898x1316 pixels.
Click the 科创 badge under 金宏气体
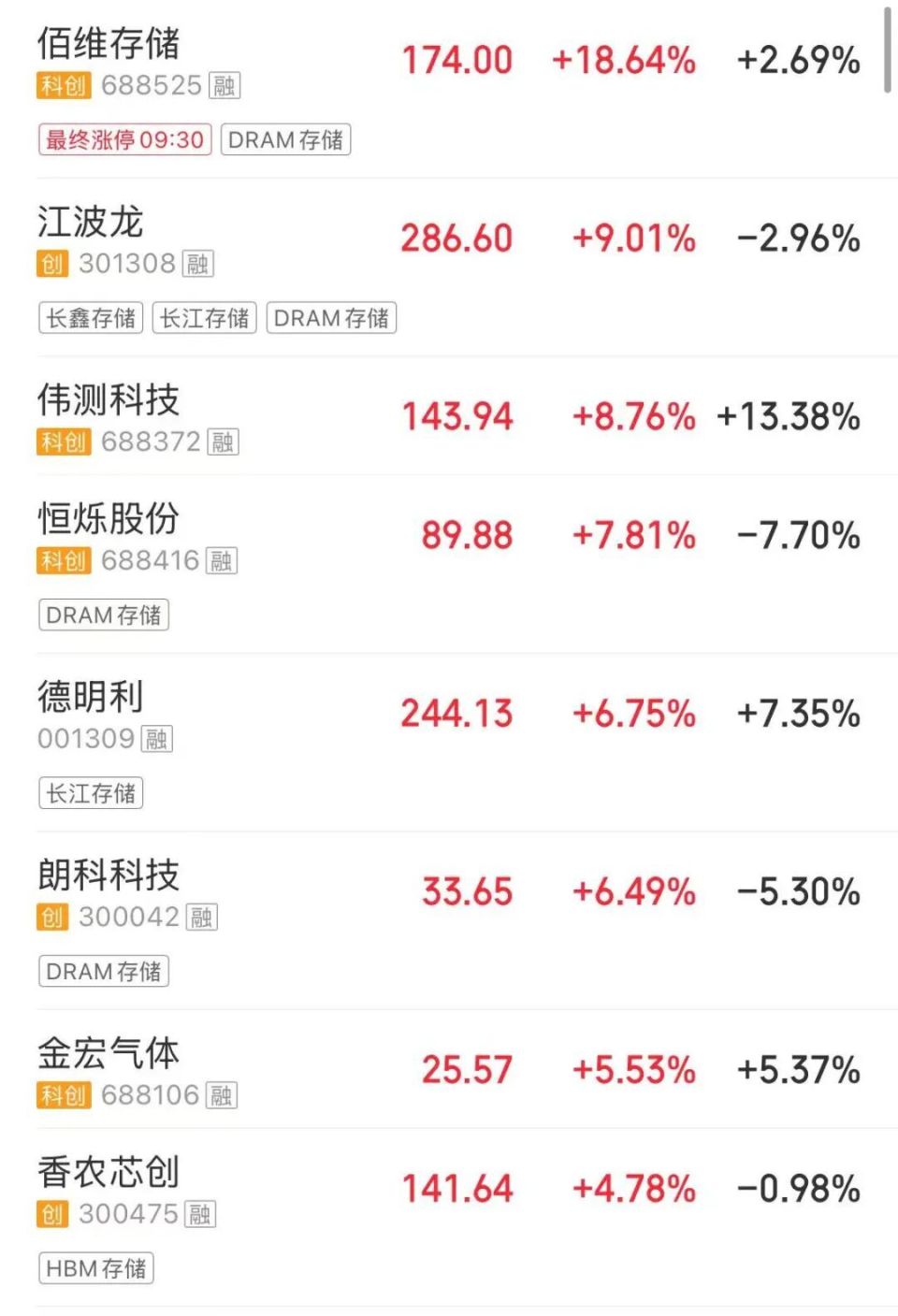[62, 1095]
